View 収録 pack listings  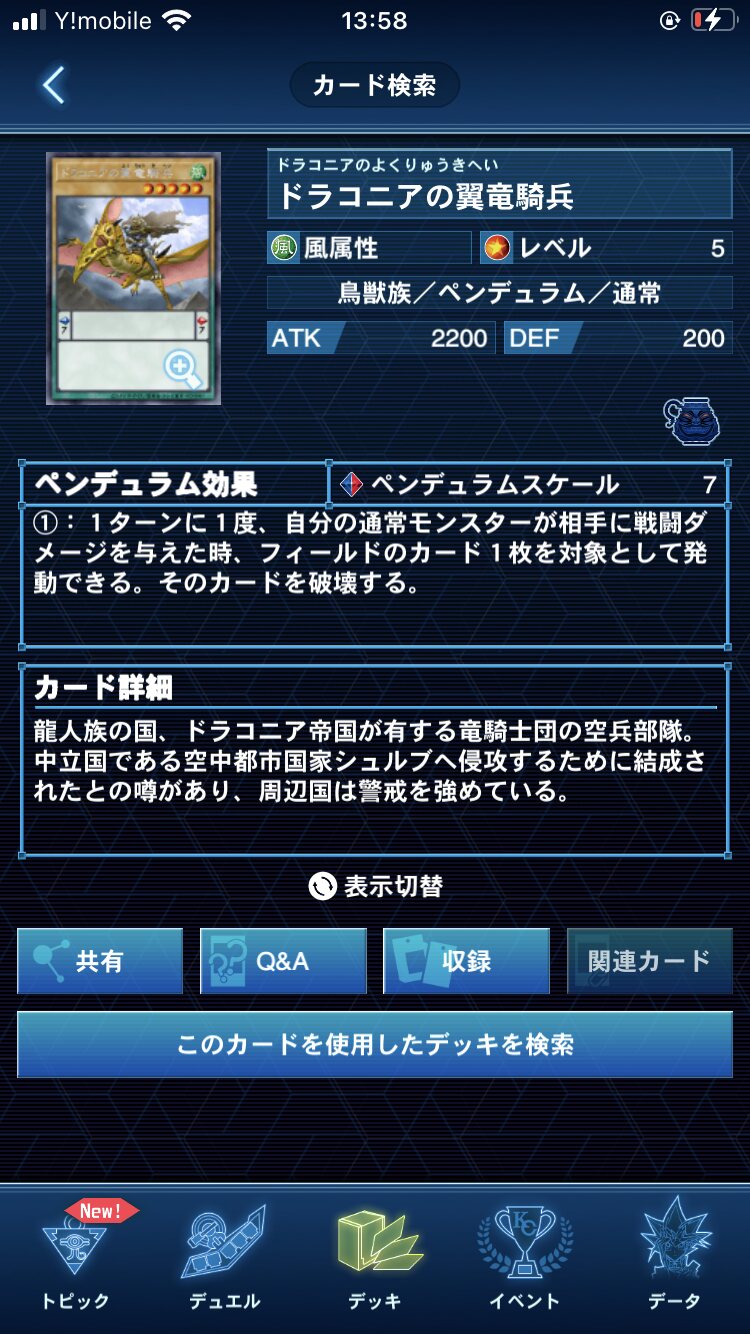[x=466, y=961]
